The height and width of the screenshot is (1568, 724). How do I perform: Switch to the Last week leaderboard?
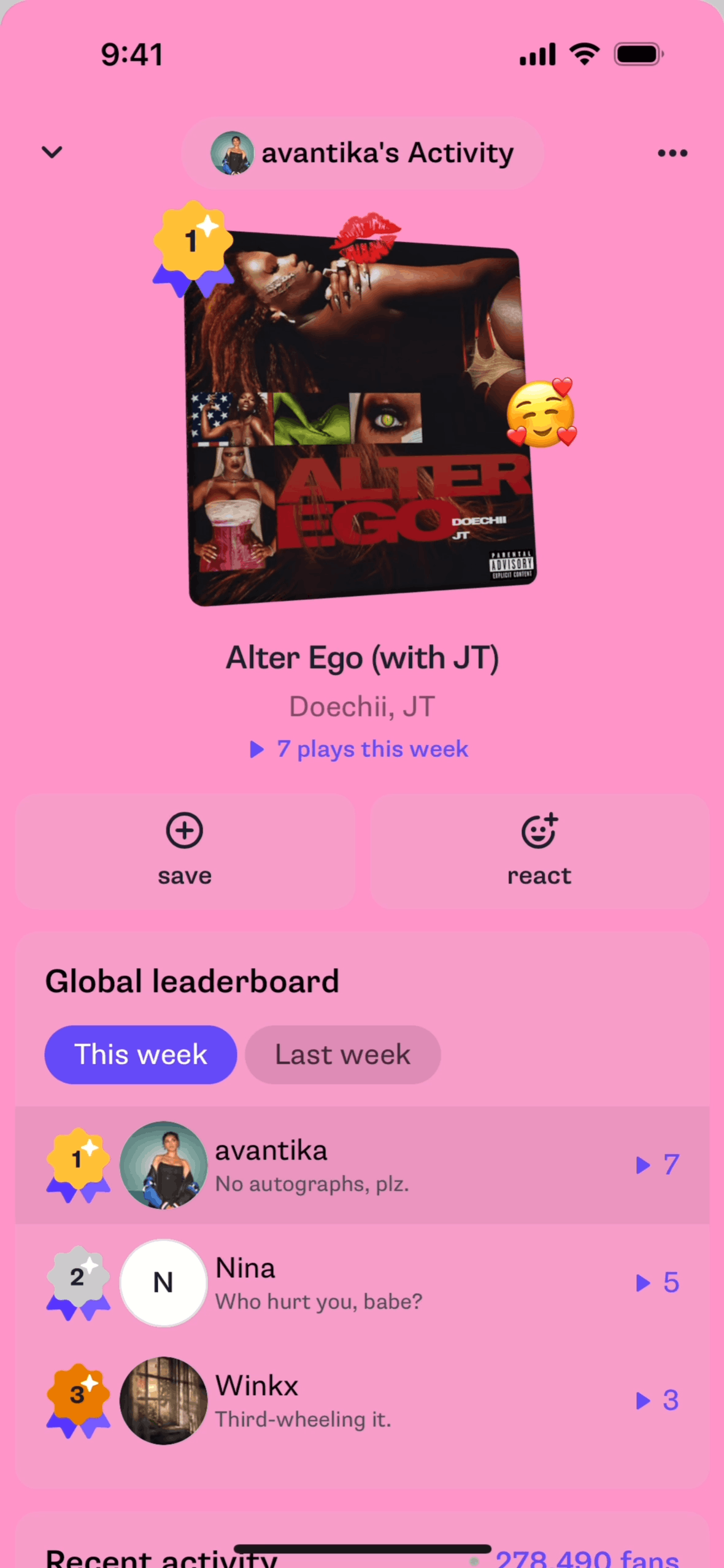[x=342, y=1055]
